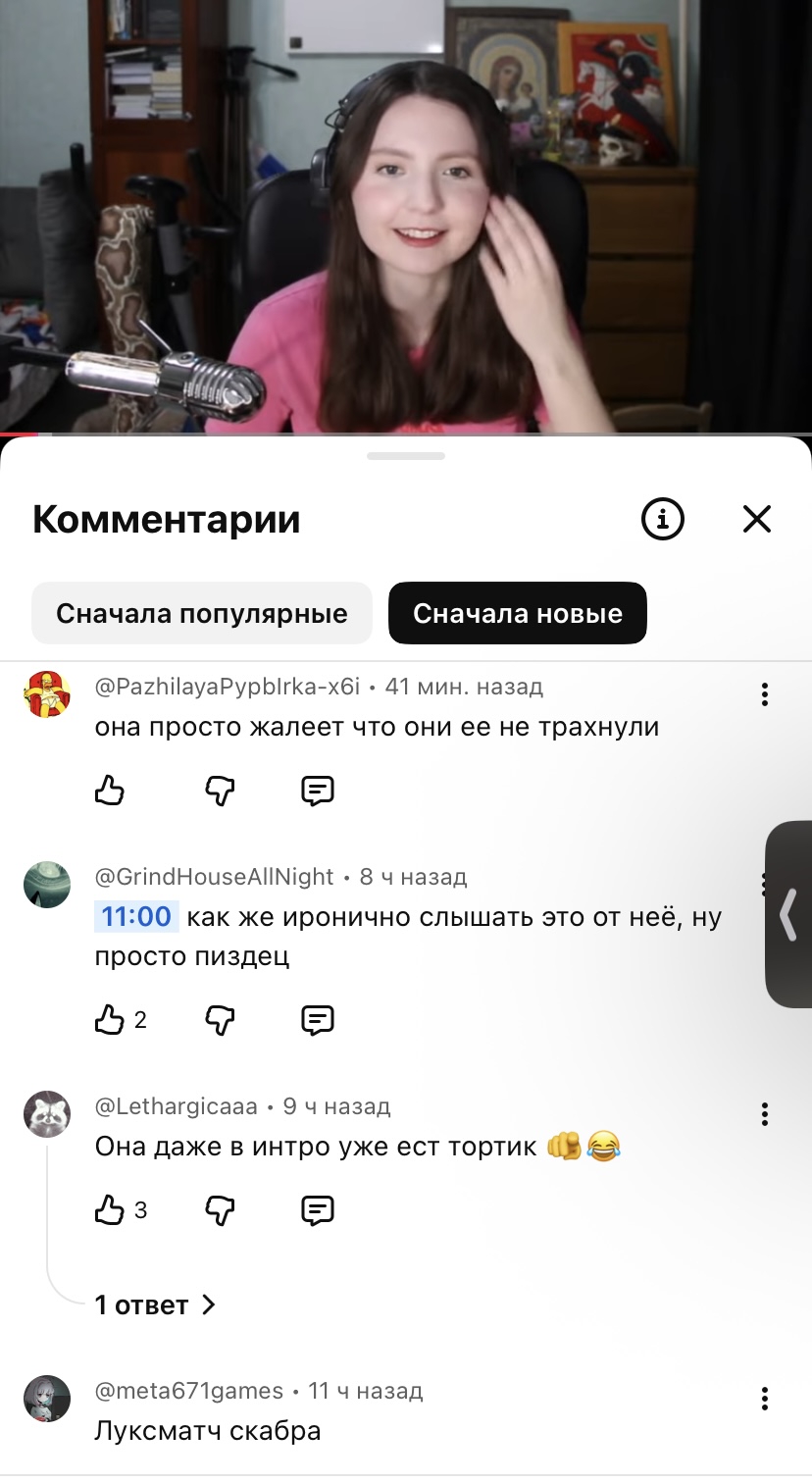Dislike the comment by @Lethargicaaa
This screenshot has height=1483, width=812.
pos(220,1210)
